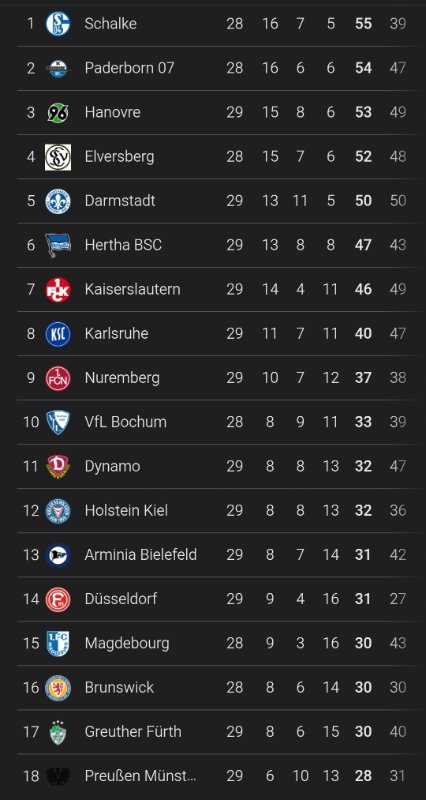This screenshot has height=800, width=426.
Task: Open Paderborn 07 in the standings
Action: click(221, 68)
